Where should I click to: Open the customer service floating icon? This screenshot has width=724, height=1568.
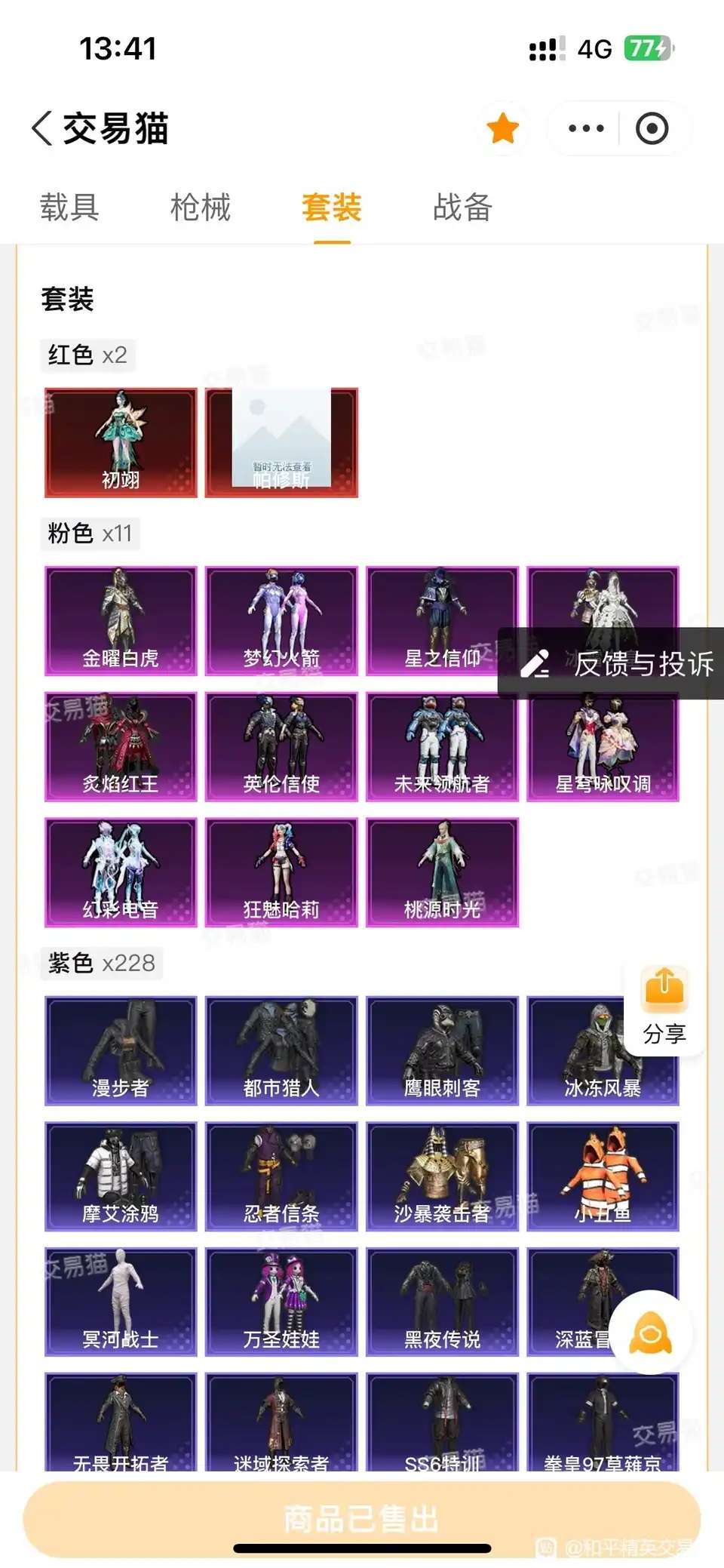click(x=650, y=1333)
